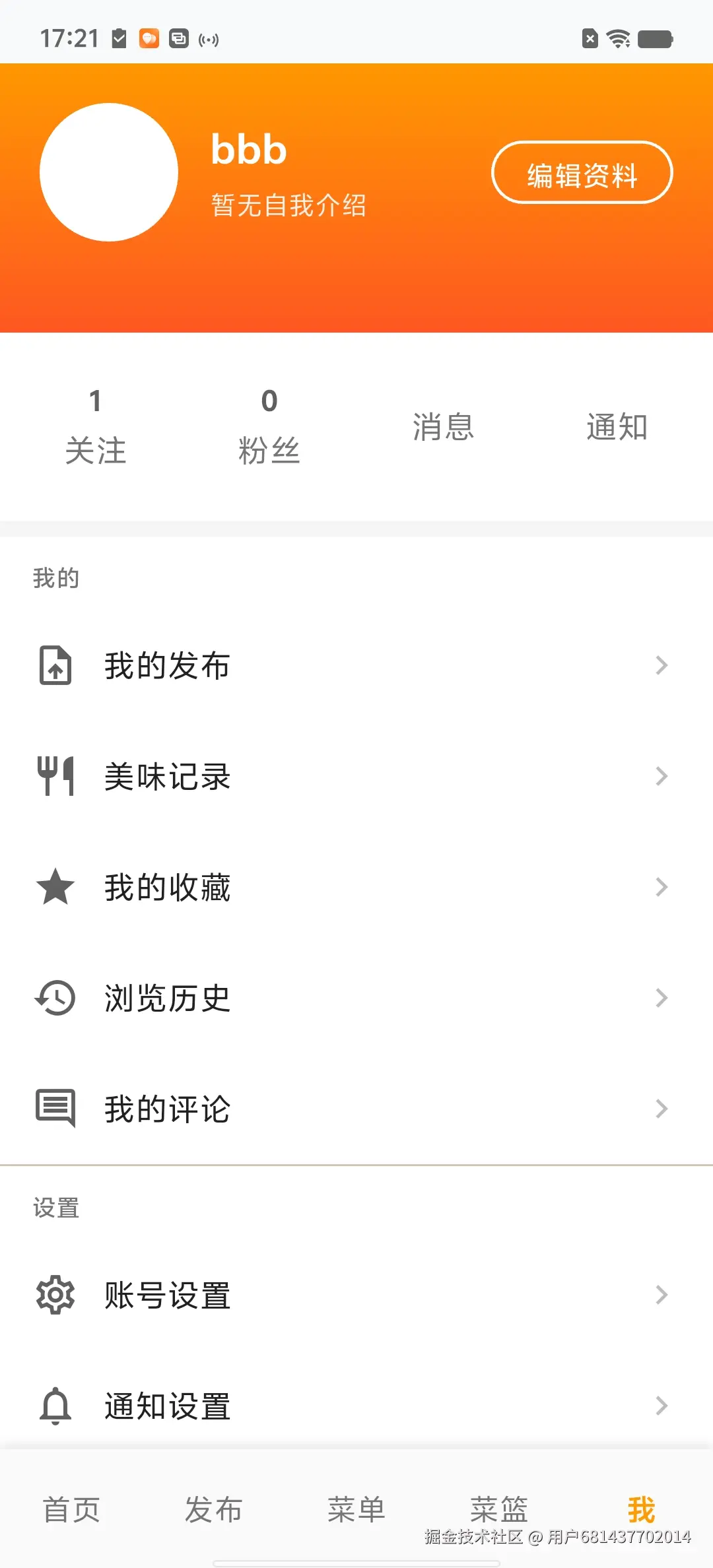This screenshot has height=1568, width=713.
Task: Expand 我的收藏 using its right chevron
Action: (x=662, y=887)
